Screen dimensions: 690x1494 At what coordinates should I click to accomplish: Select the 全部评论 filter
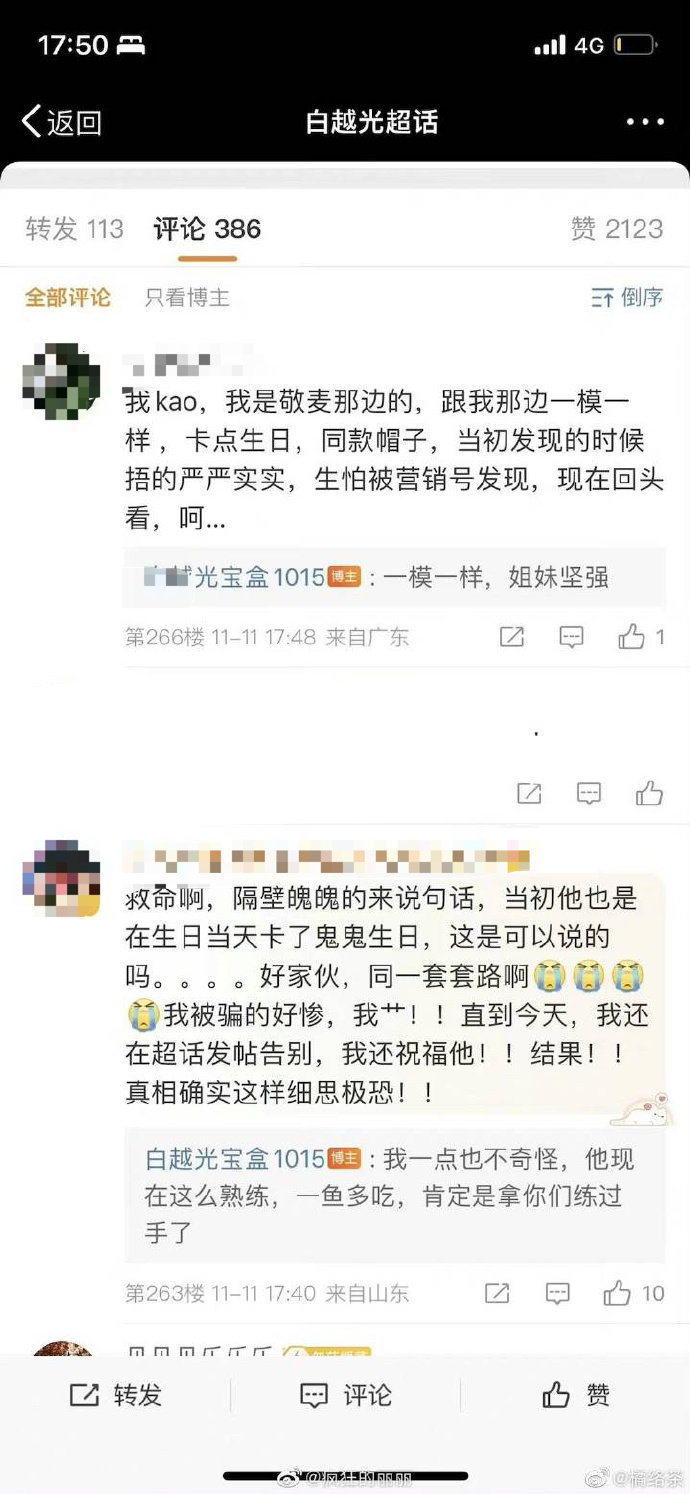(x=68, y=297)
